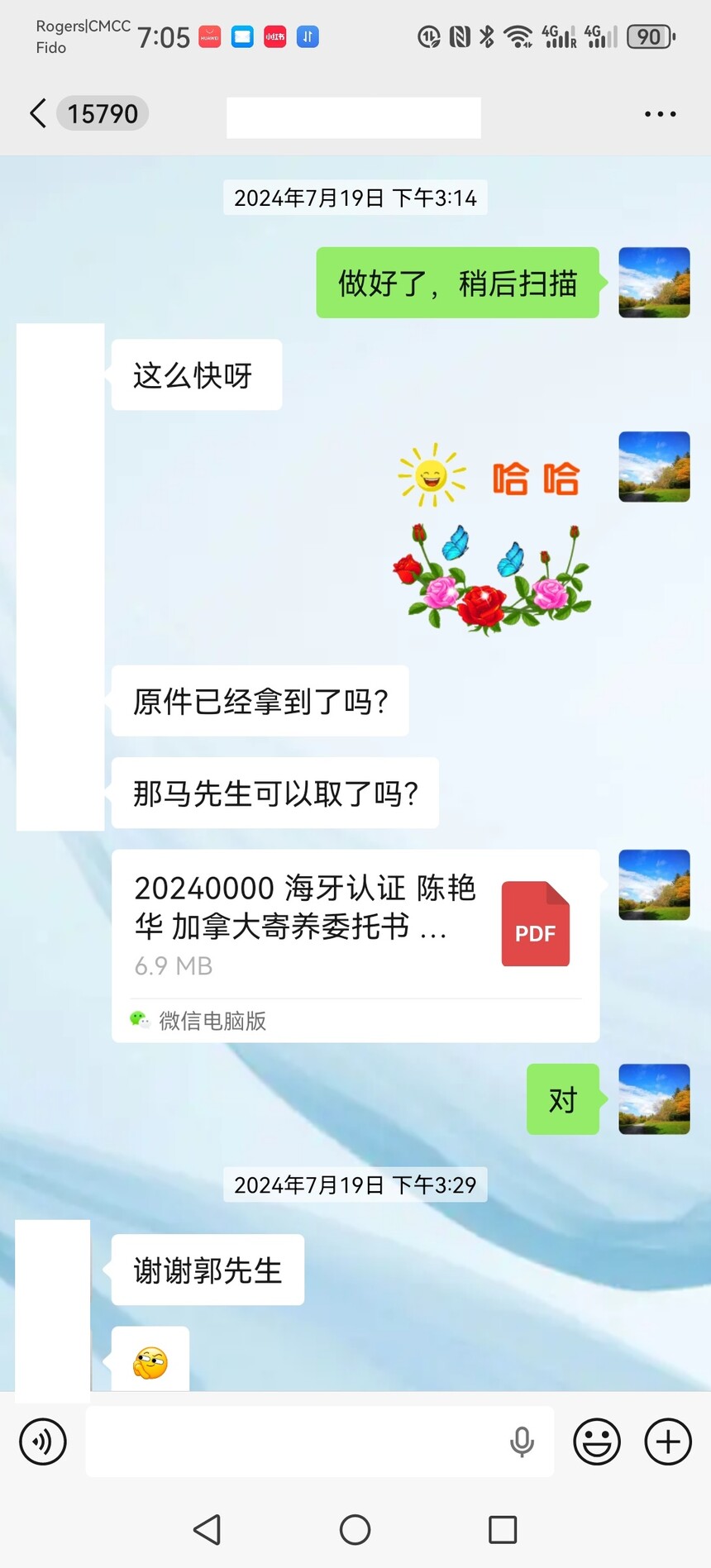Tap the battery indicator showing 90
The width and height of the screenshot is (711, 1568).
pyautogui.click(x=648, y=36)
